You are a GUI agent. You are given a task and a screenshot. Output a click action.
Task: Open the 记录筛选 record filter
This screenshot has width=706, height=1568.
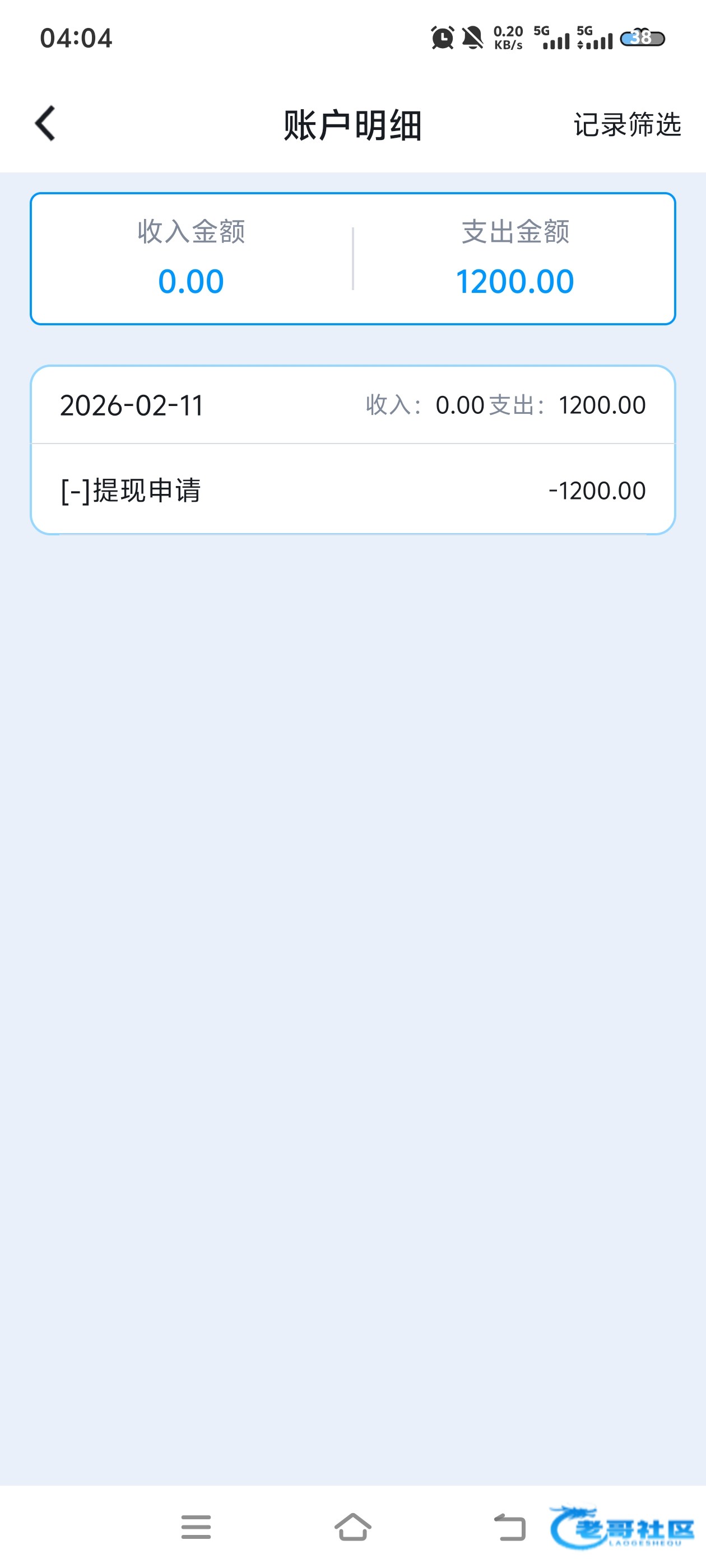click(x=627, y=125)
